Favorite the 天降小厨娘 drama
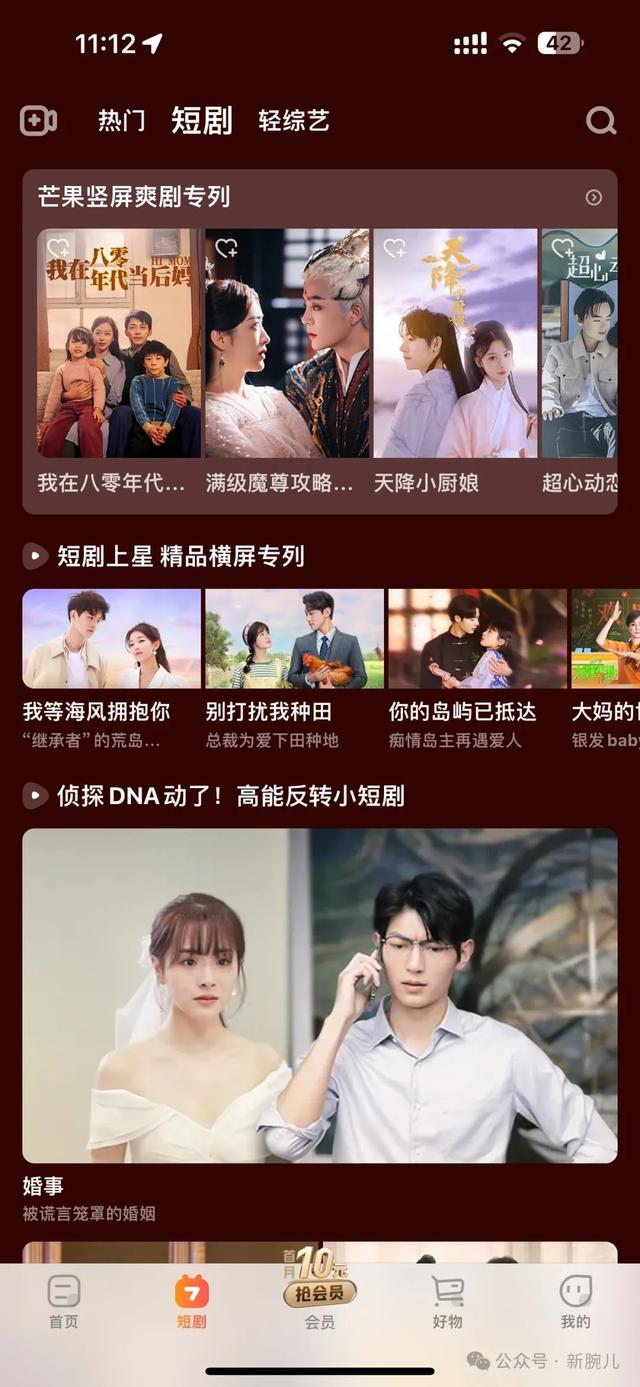 pyautogui.click(x=395, y=247)
